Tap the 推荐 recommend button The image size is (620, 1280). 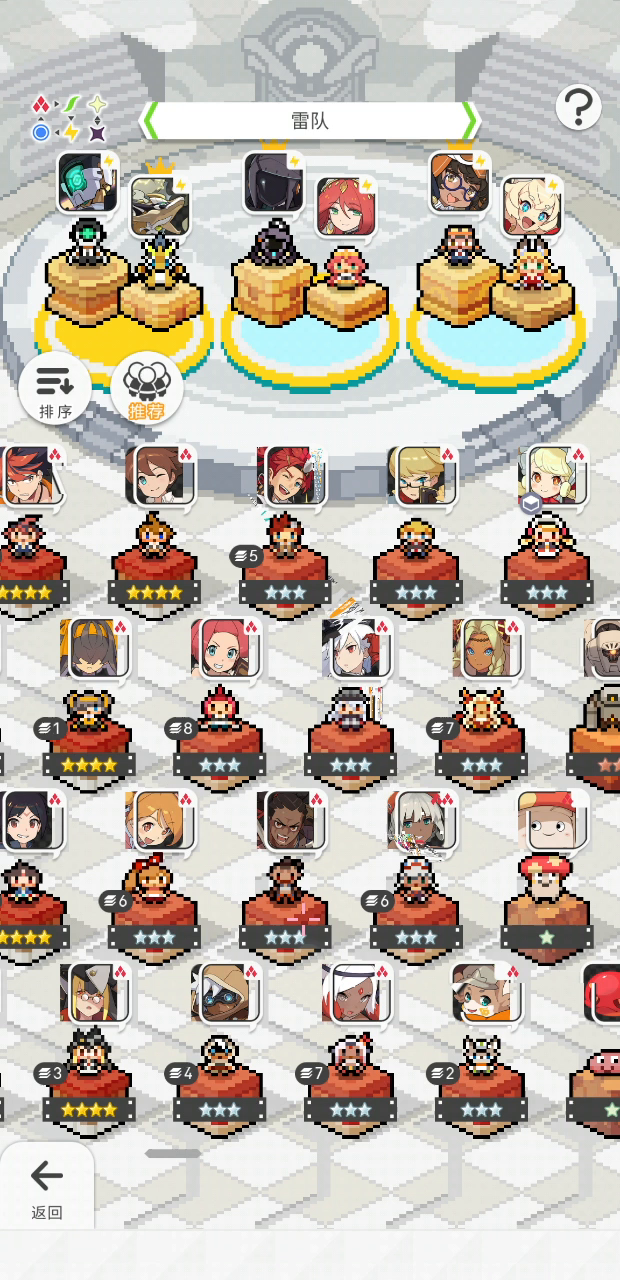146,388
